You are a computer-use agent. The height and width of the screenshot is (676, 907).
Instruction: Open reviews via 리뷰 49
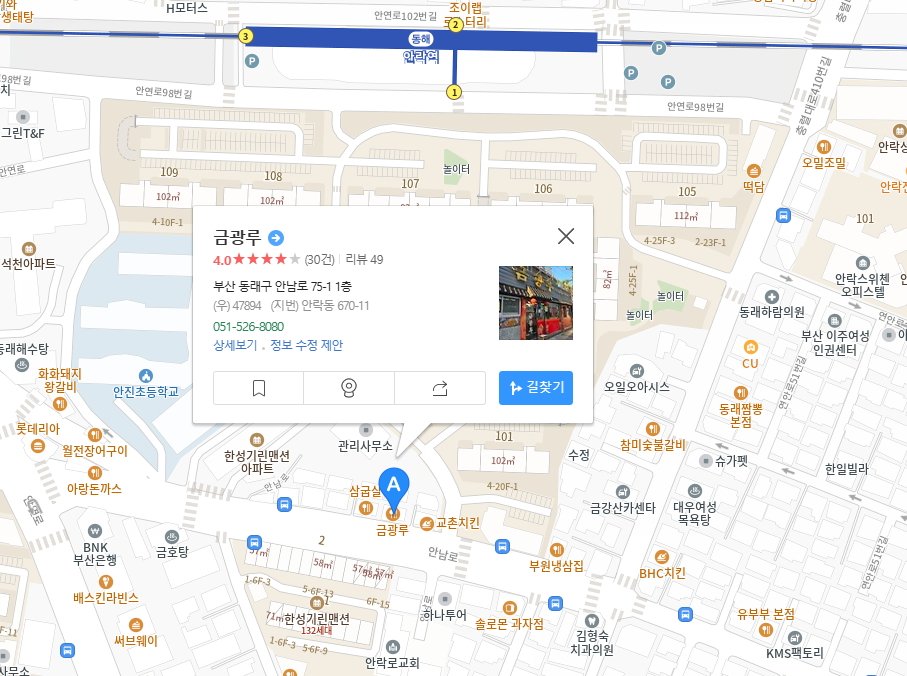(364, 260)
